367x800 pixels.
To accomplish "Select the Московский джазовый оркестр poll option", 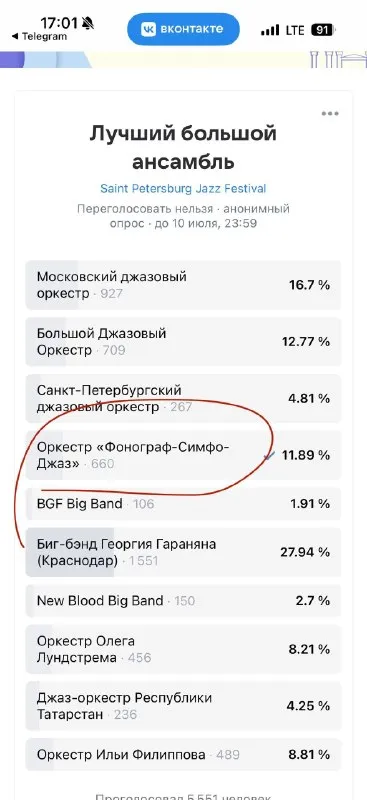I will pyautogui.click(x=183, y=285).
